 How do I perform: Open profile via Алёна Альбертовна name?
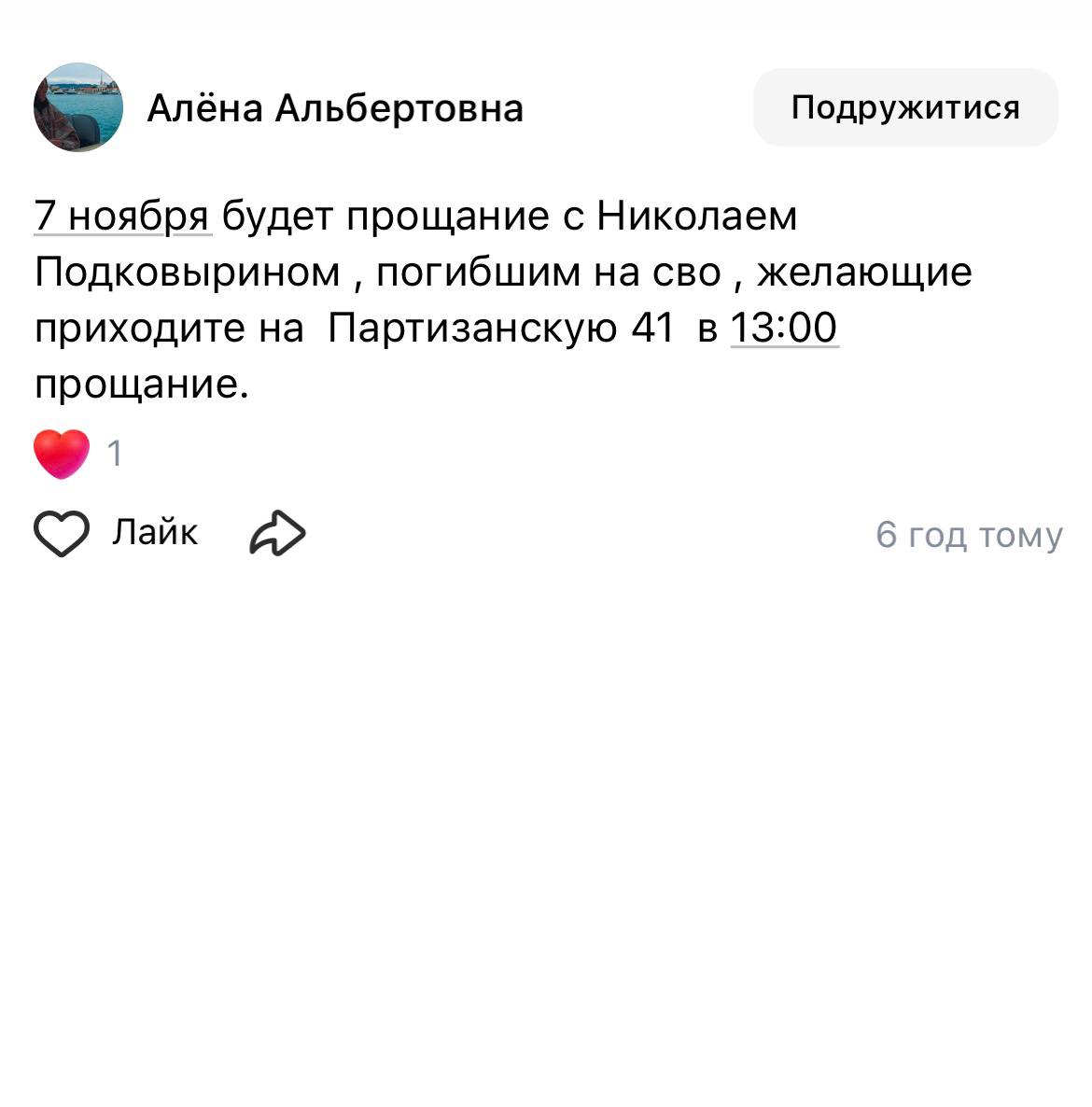coord(335,109)
